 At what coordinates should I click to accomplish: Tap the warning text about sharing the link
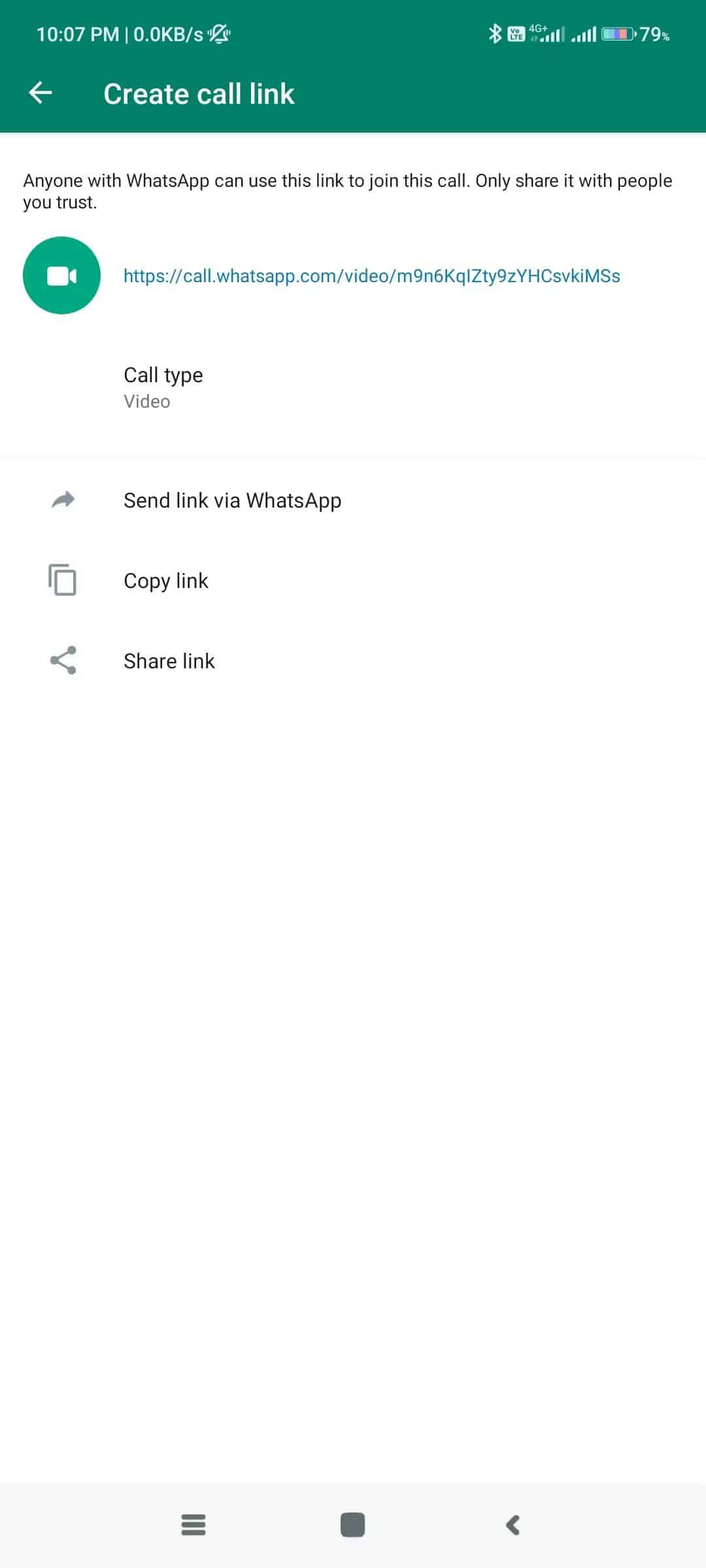pyautogui.click(x=347, y=191)
